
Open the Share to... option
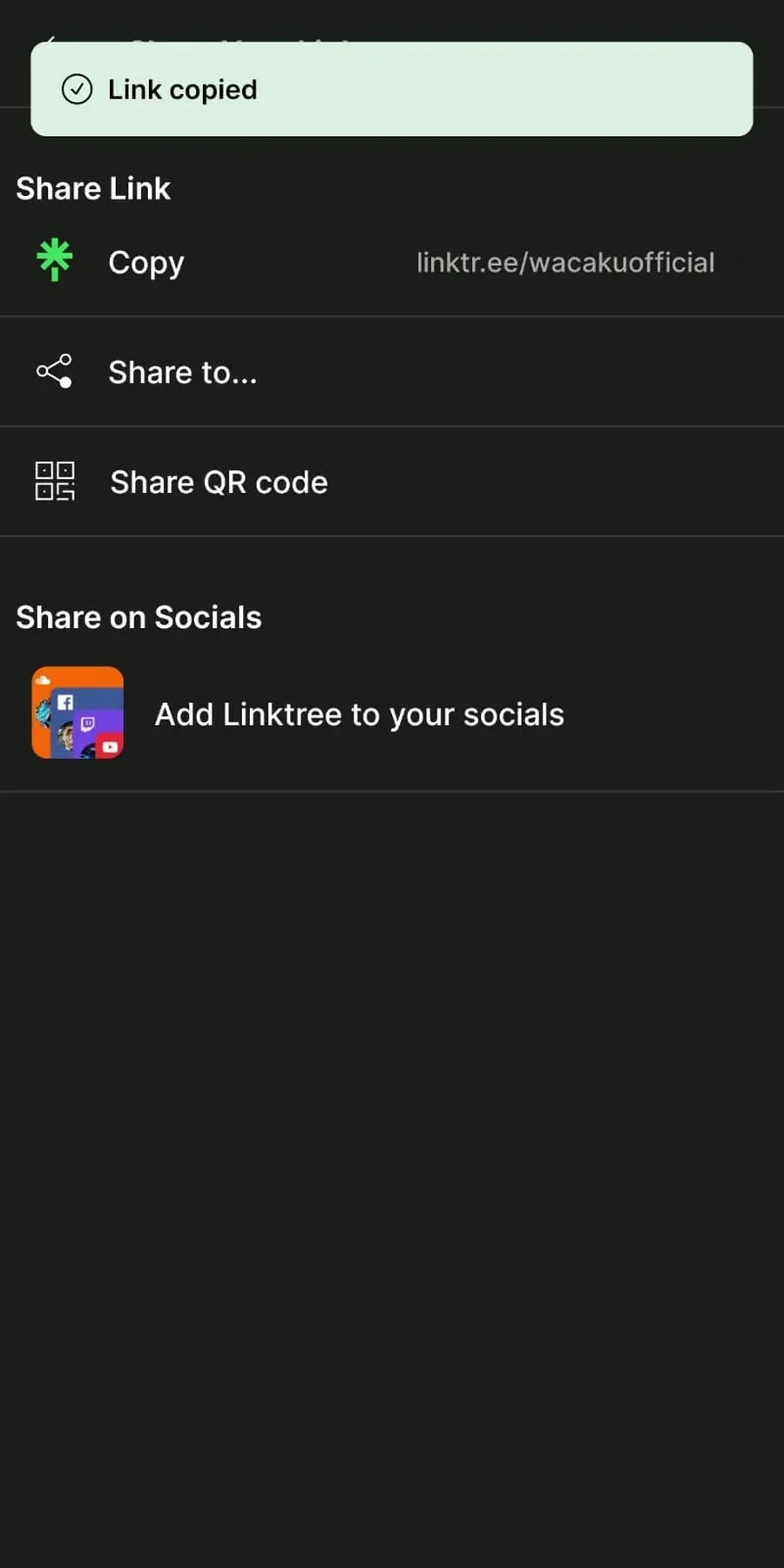coord(182,373)
